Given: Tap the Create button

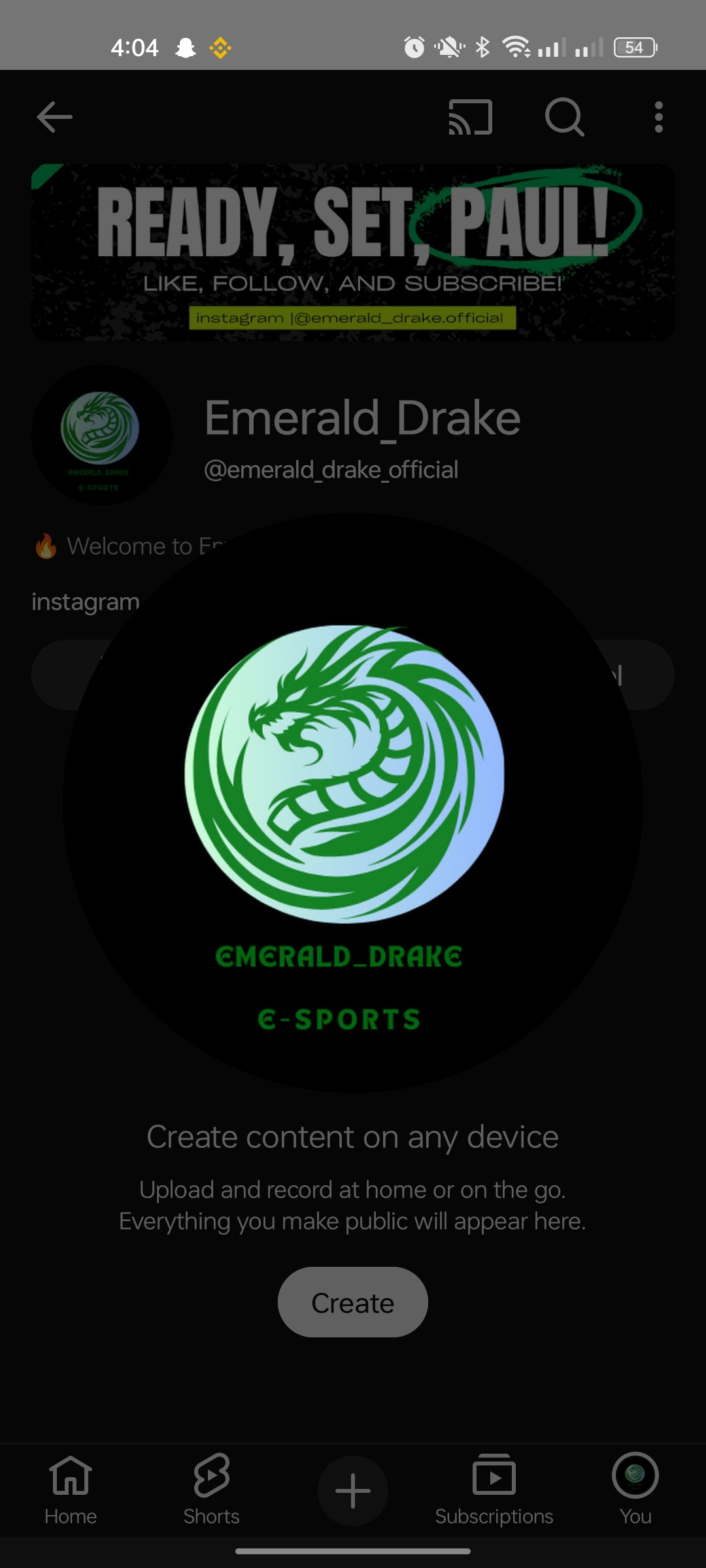Looking at the screenshot, I should tap(352, 1302).
